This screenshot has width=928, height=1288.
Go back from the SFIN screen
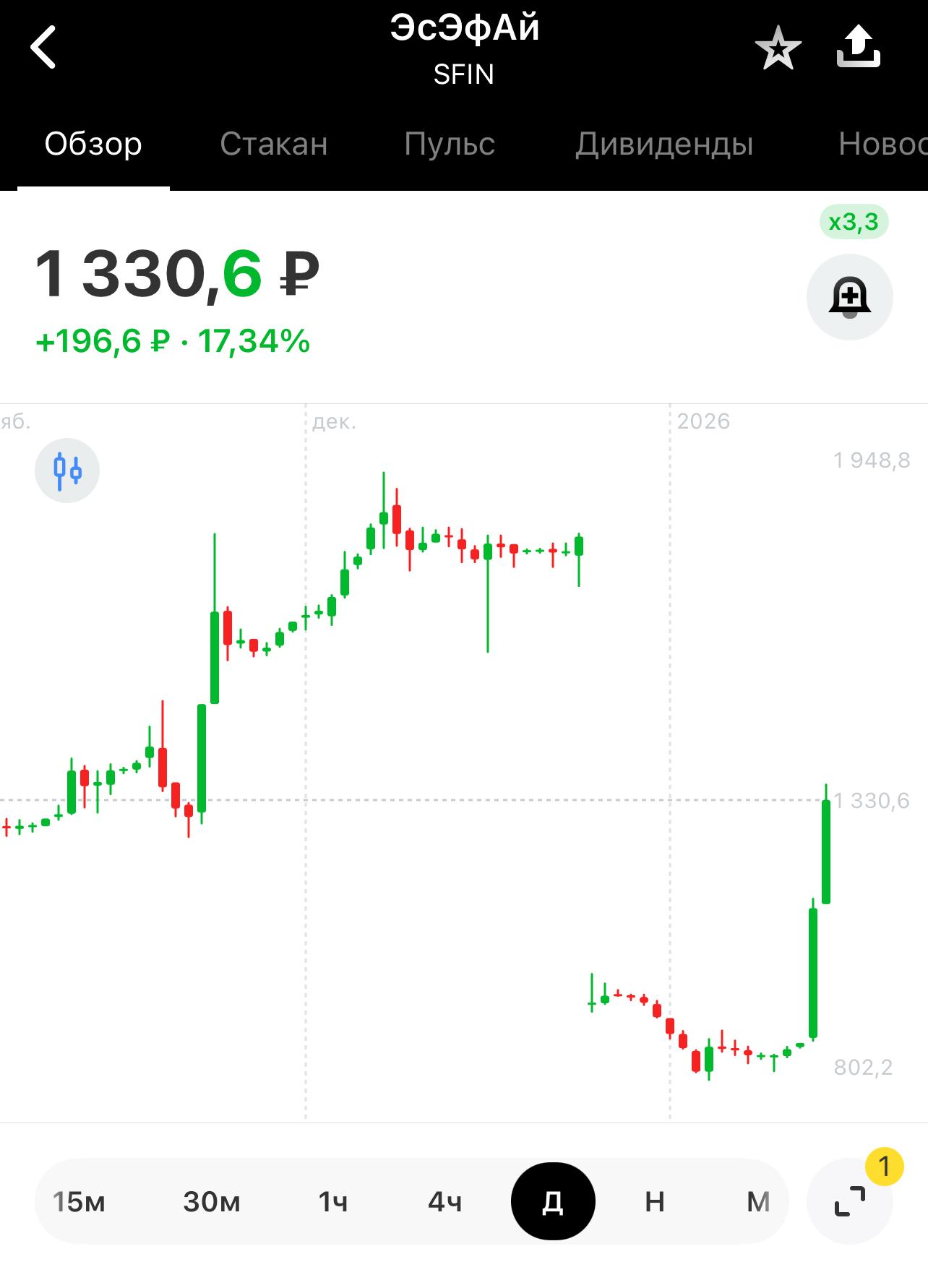[x=43, y=48]
